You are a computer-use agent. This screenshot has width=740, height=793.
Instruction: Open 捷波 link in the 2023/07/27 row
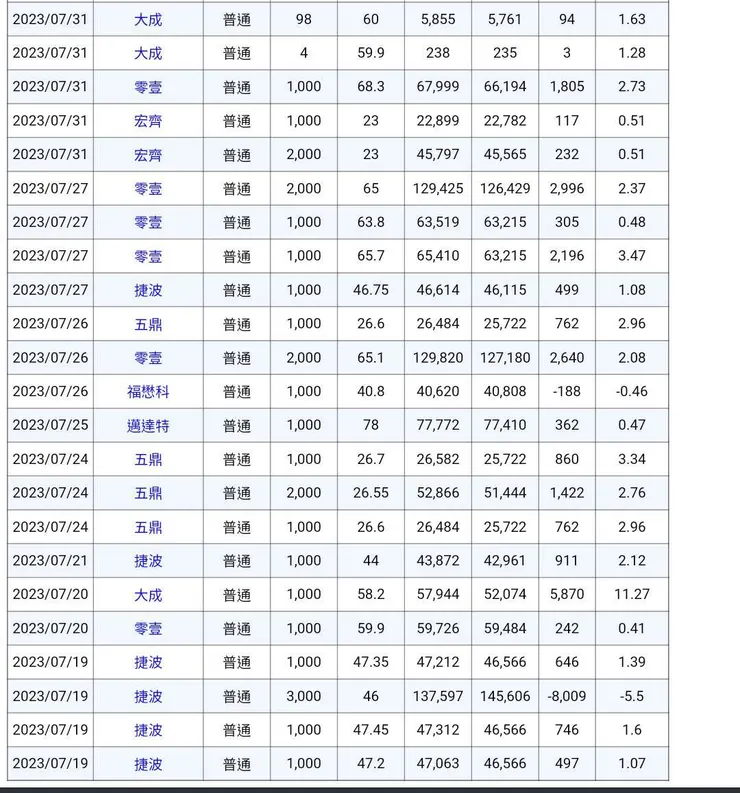(148, 290)
